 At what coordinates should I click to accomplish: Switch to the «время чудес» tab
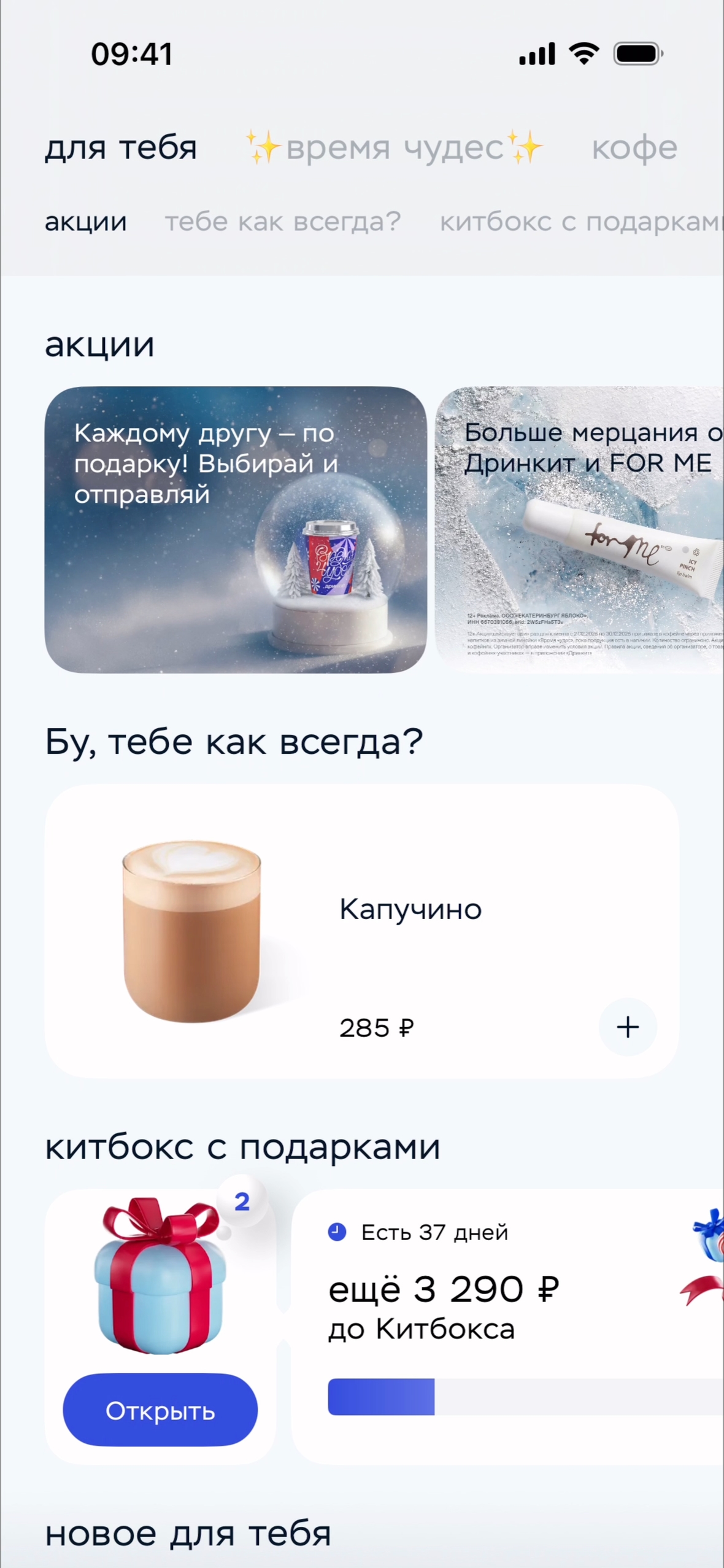click(394, 148)
